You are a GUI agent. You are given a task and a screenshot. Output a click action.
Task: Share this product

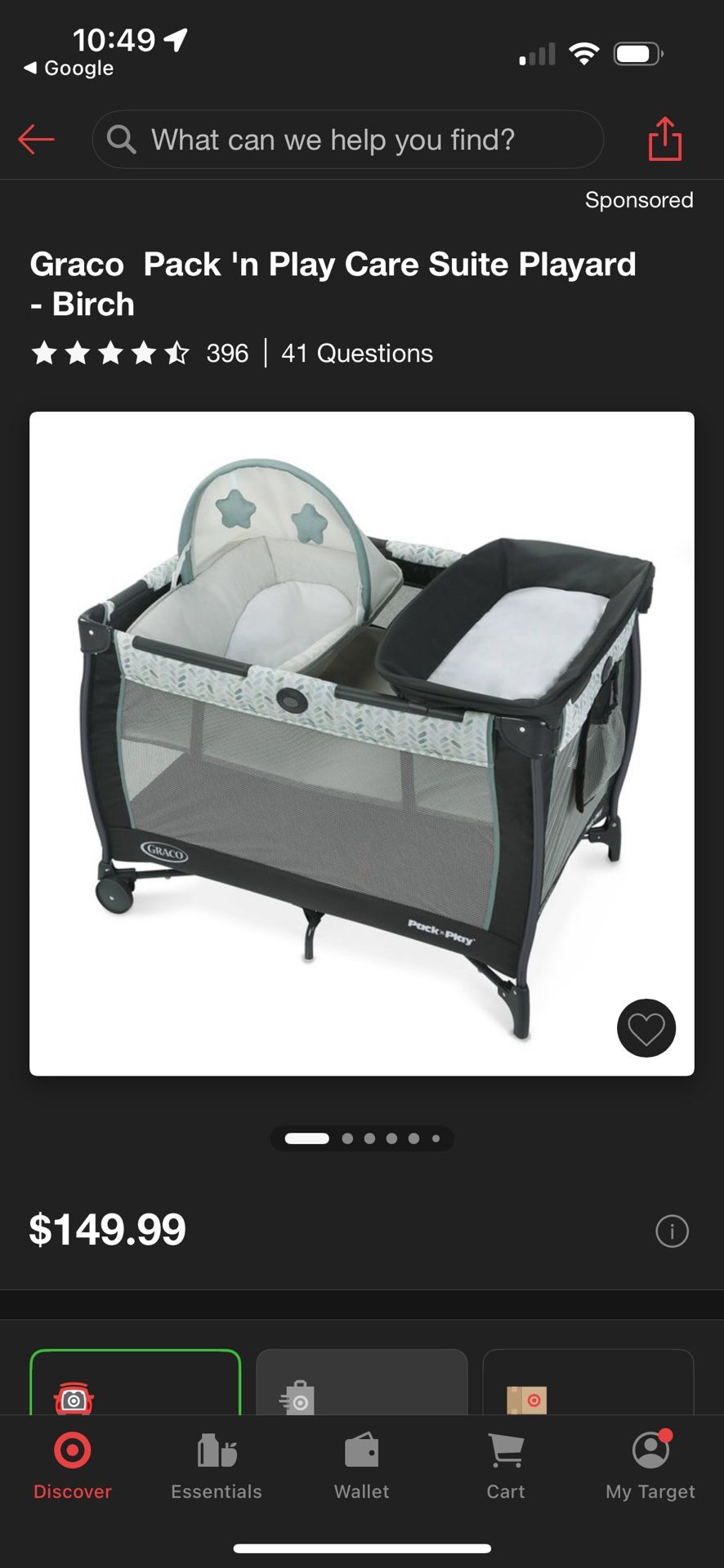(665, 139)
